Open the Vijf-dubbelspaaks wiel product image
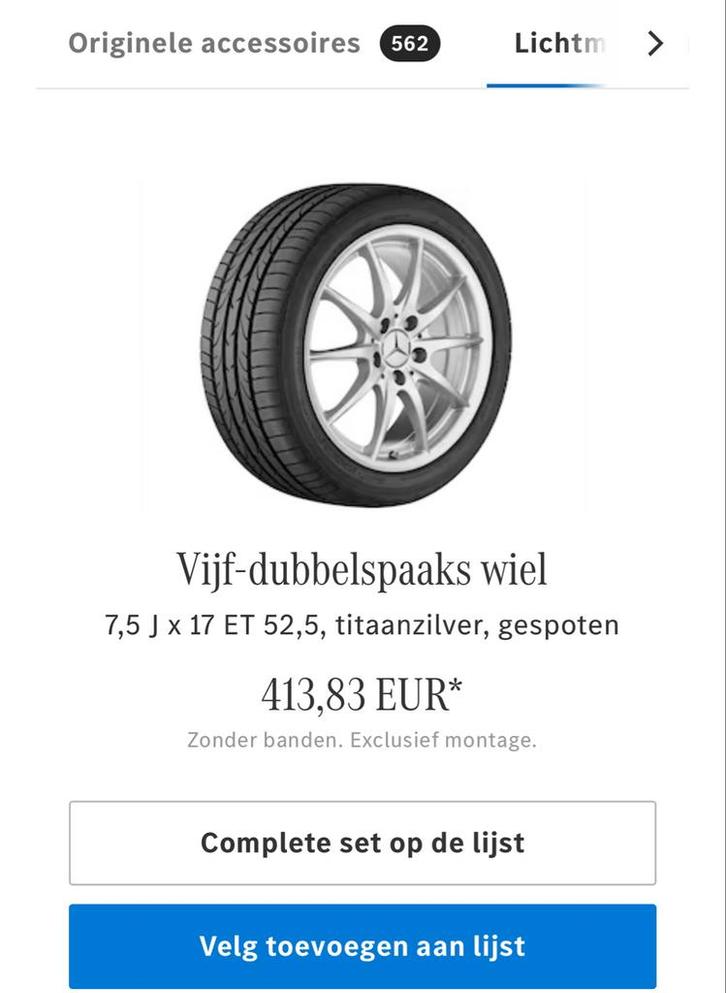 363,345
